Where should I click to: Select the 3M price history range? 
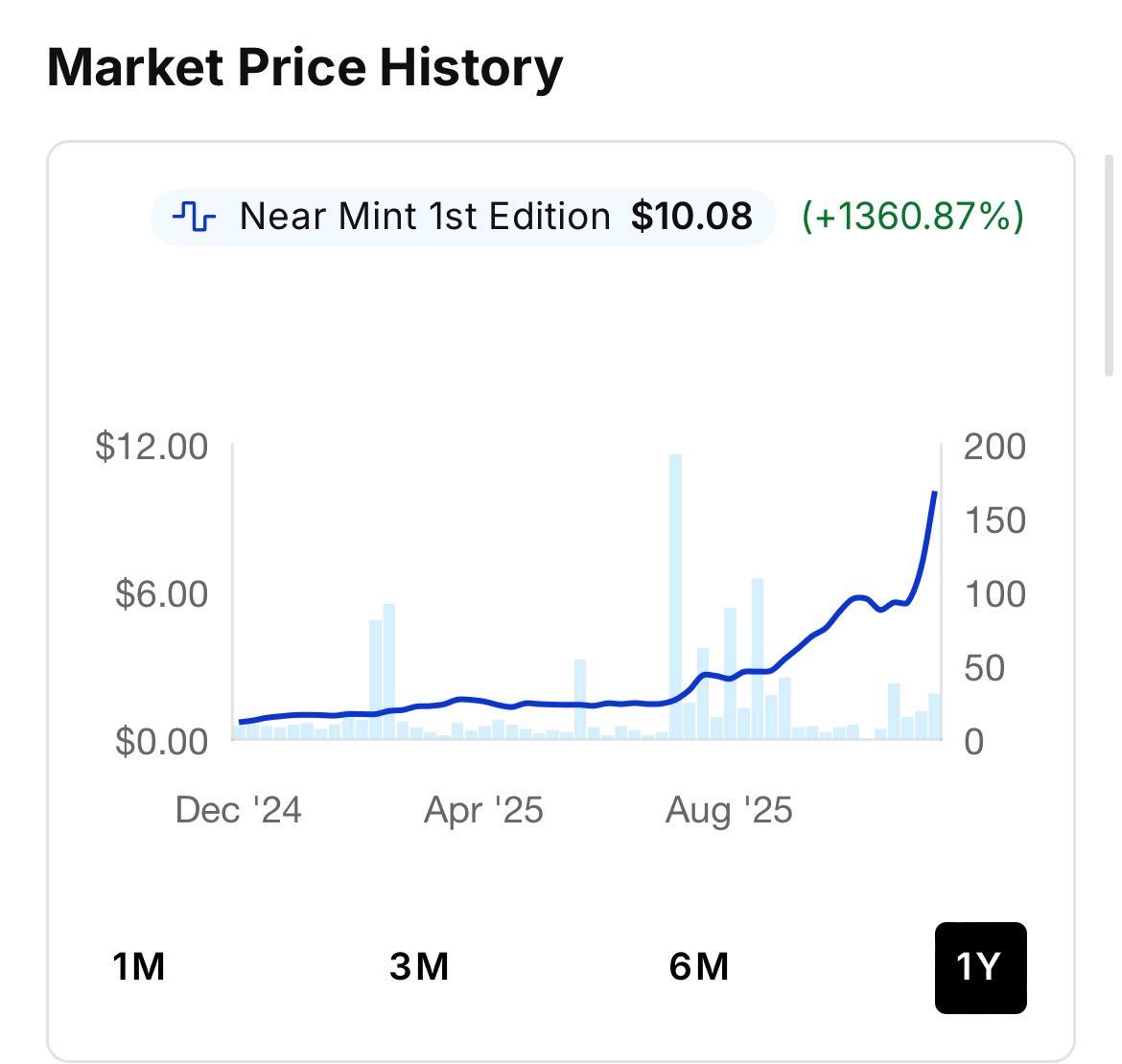pyautogui.click(x=419, y=967)
